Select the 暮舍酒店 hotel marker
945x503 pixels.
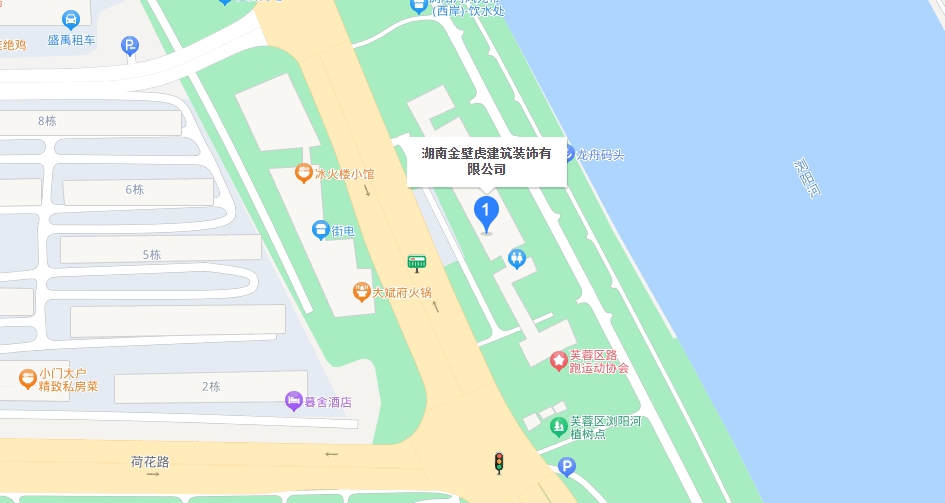point(294,402)
